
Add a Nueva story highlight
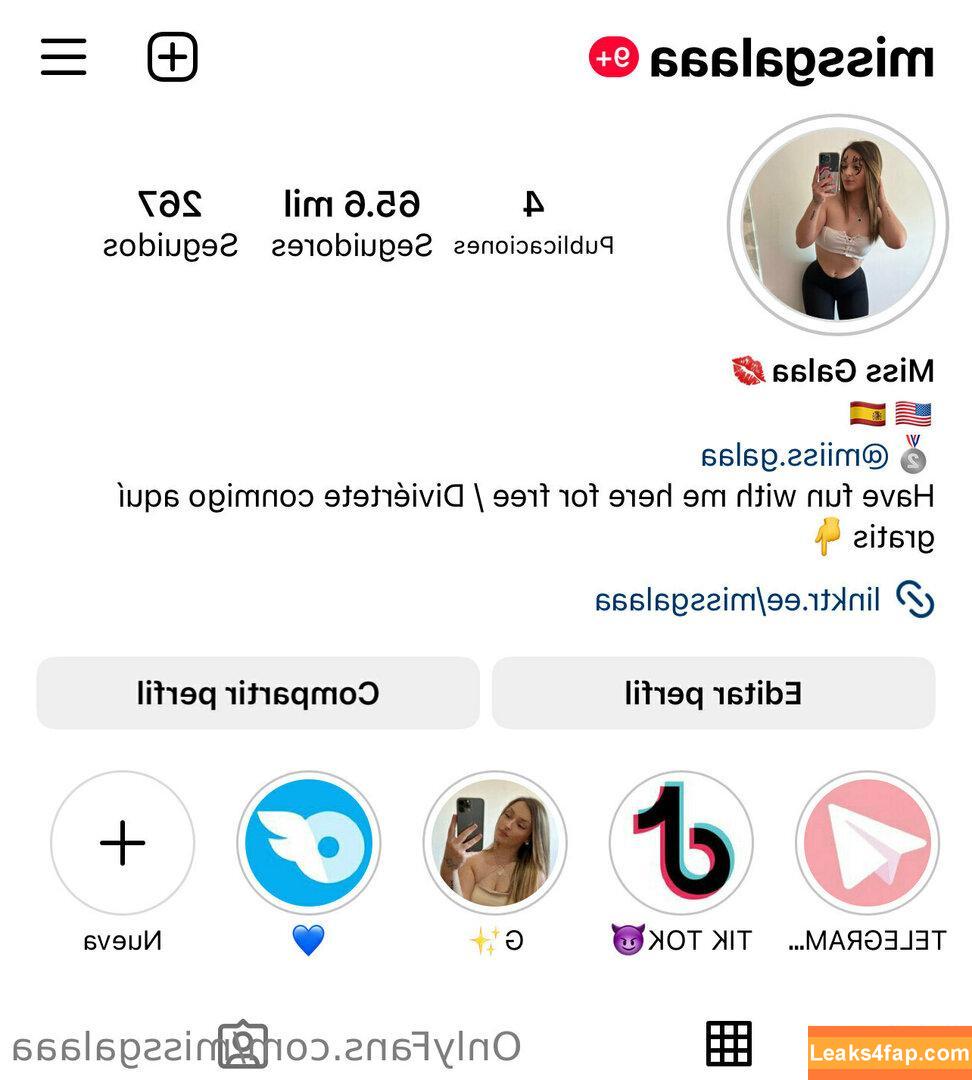click(123, 843)
